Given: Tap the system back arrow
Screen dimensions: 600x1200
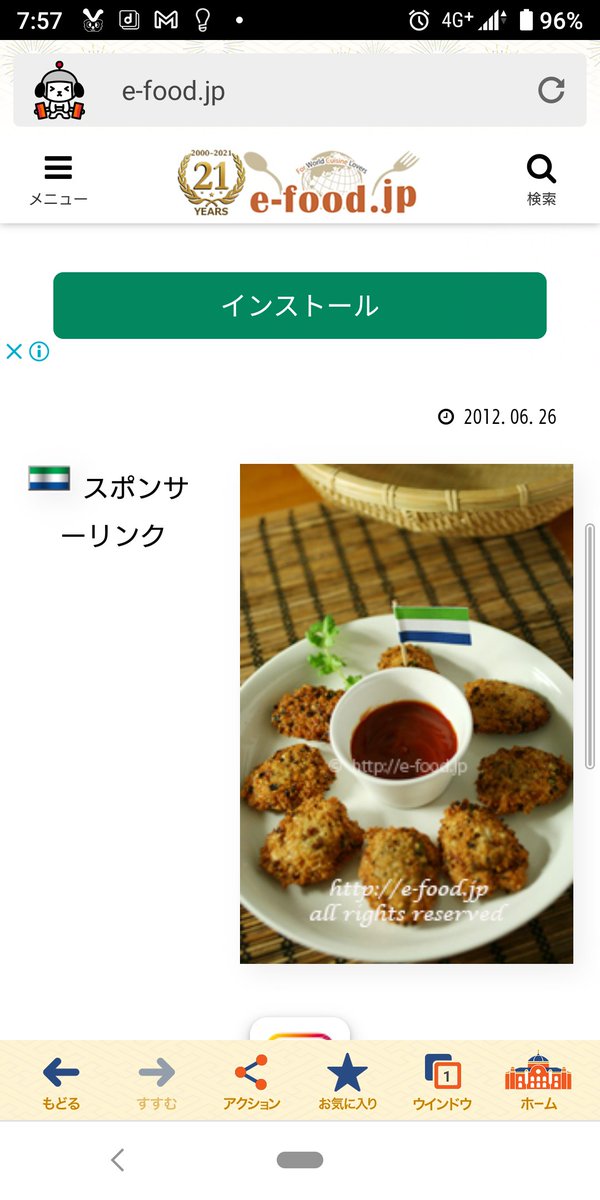Looking at the screenshot, I should [x=118, y=1160].
